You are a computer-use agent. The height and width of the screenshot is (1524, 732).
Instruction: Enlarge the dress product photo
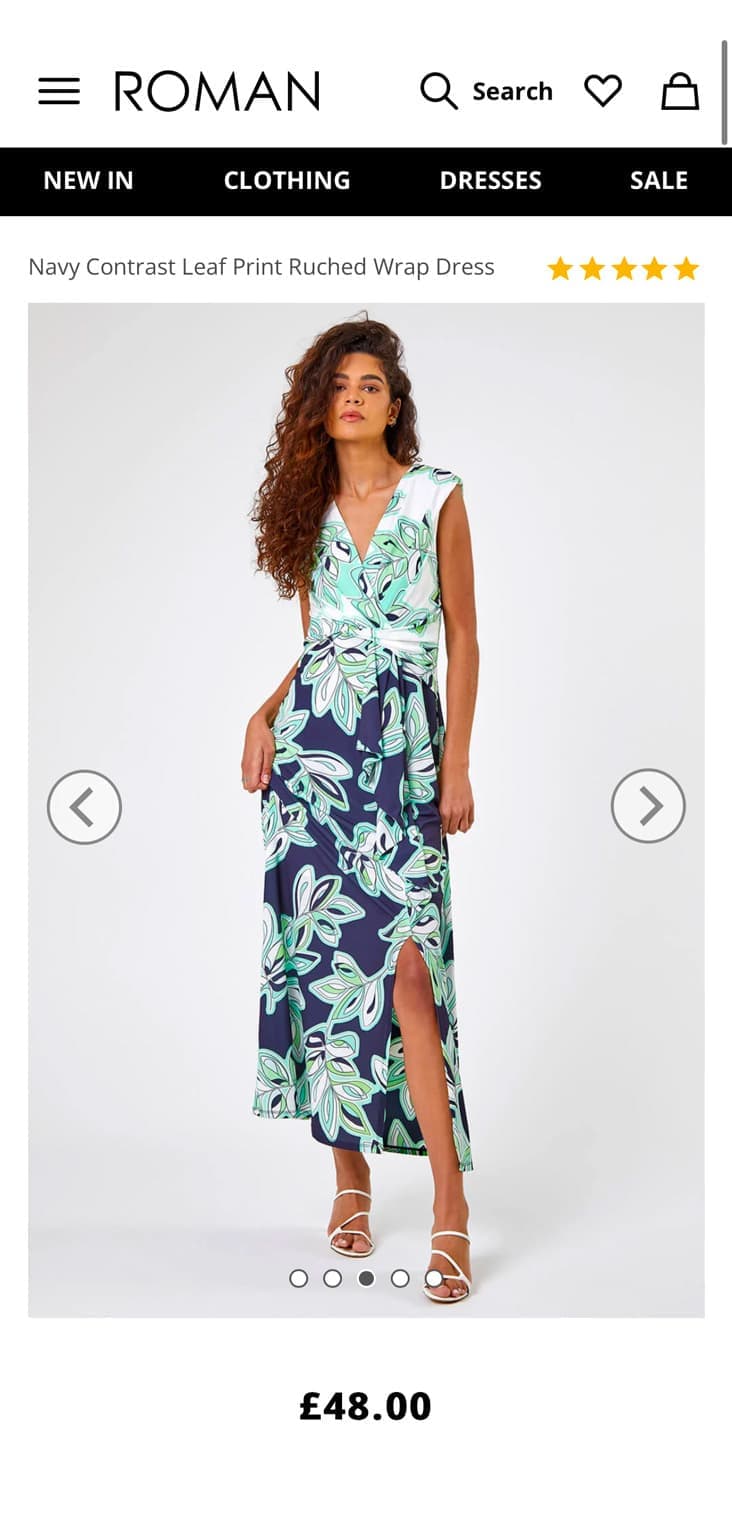coord(366,700)
